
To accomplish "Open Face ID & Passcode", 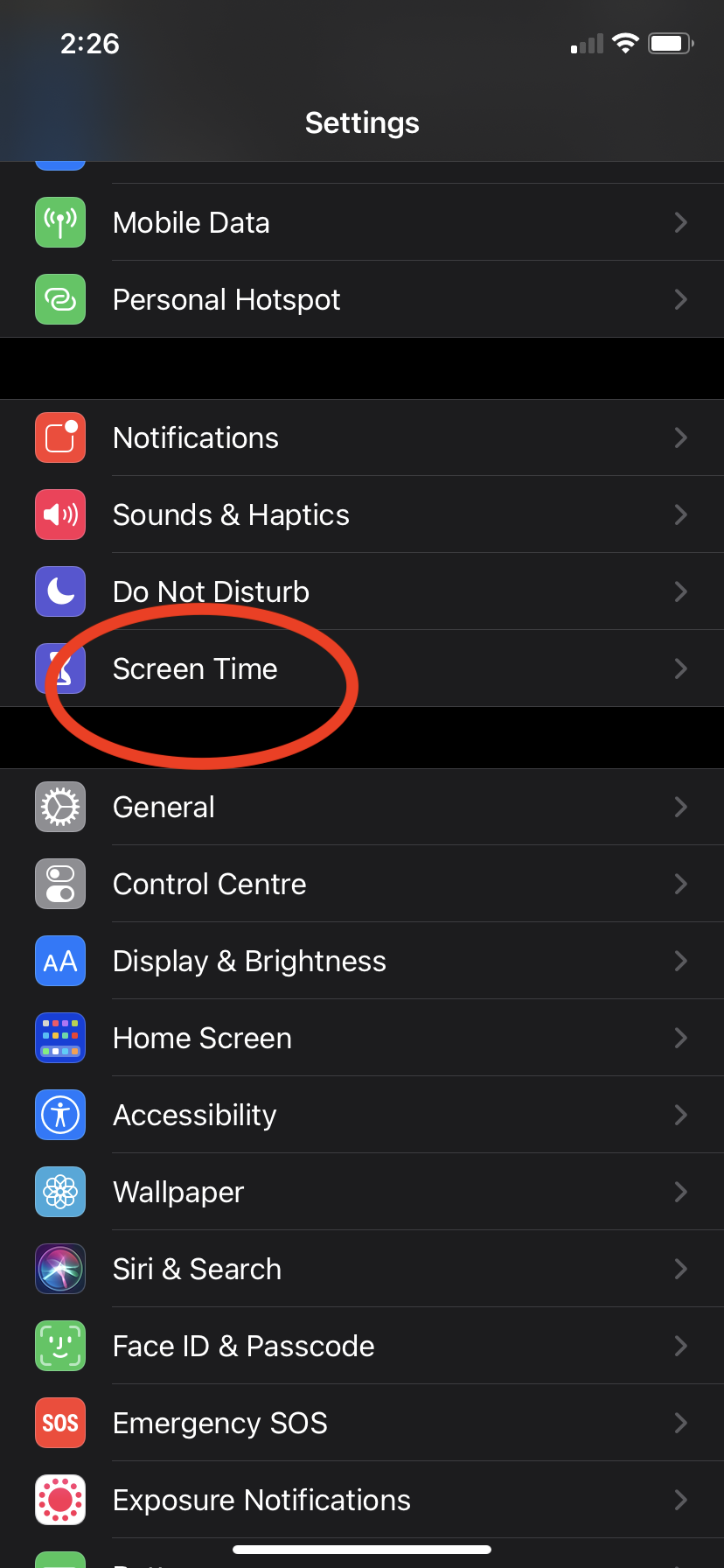I will [243, 1347].
